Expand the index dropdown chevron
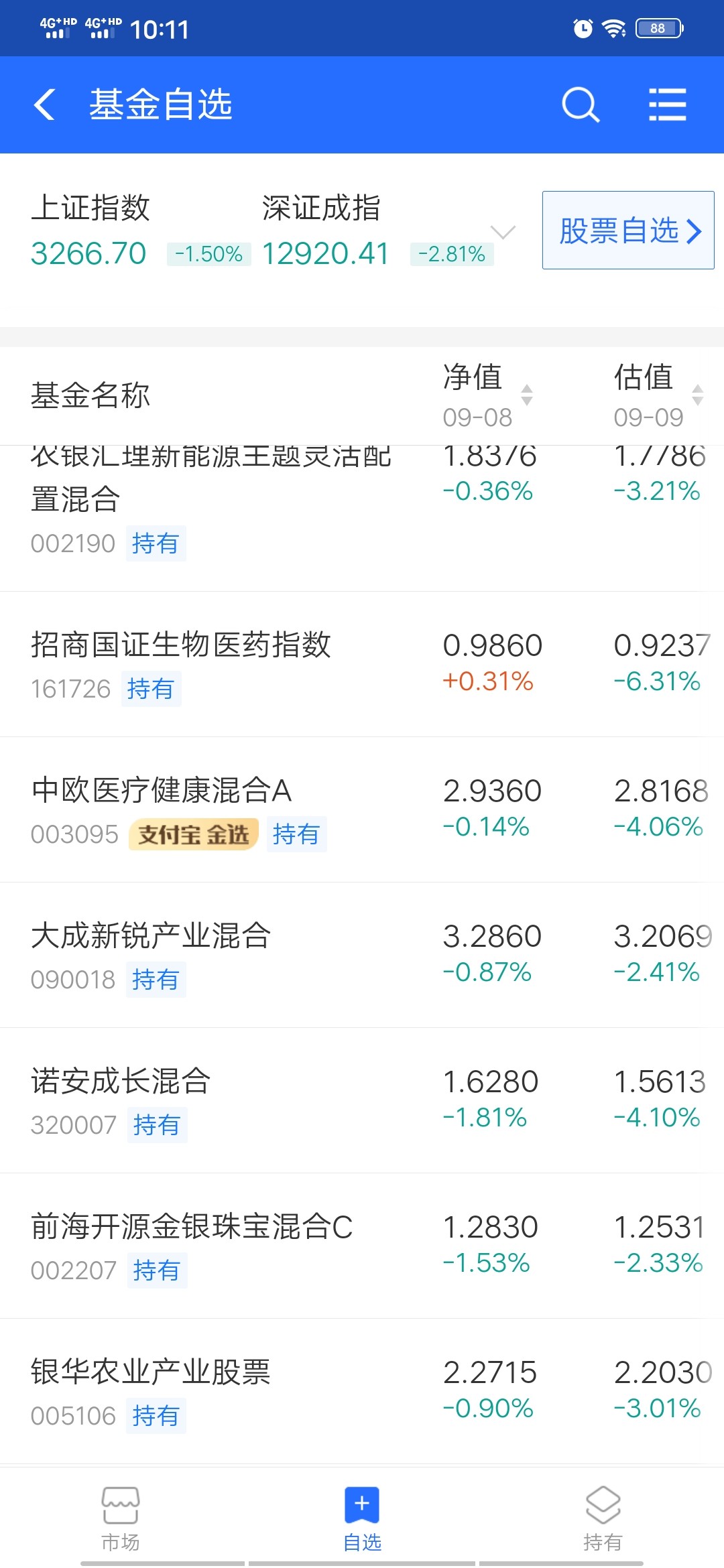 tap(503, 233)
